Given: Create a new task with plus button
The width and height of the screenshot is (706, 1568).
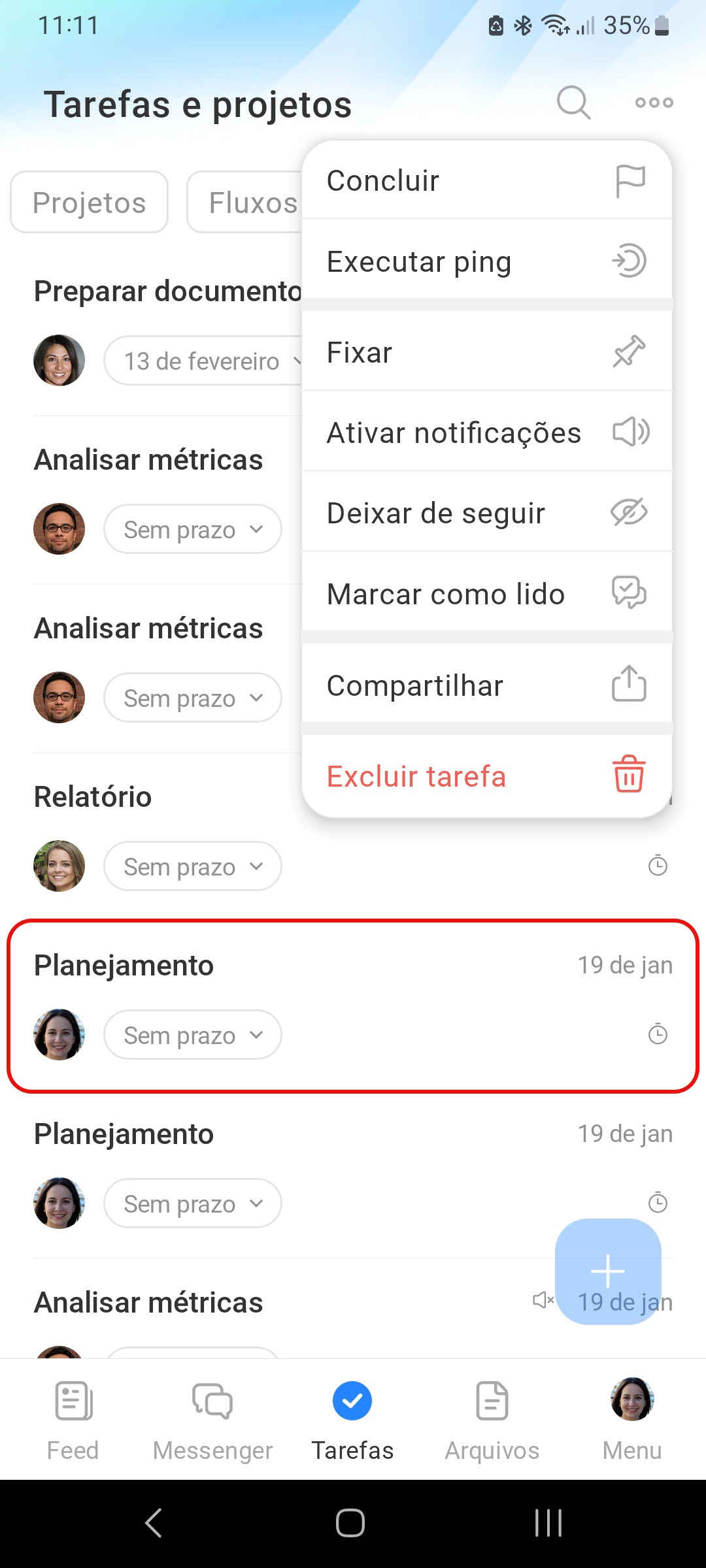Looking at the screenshot, I should (x=608, y=1271).
